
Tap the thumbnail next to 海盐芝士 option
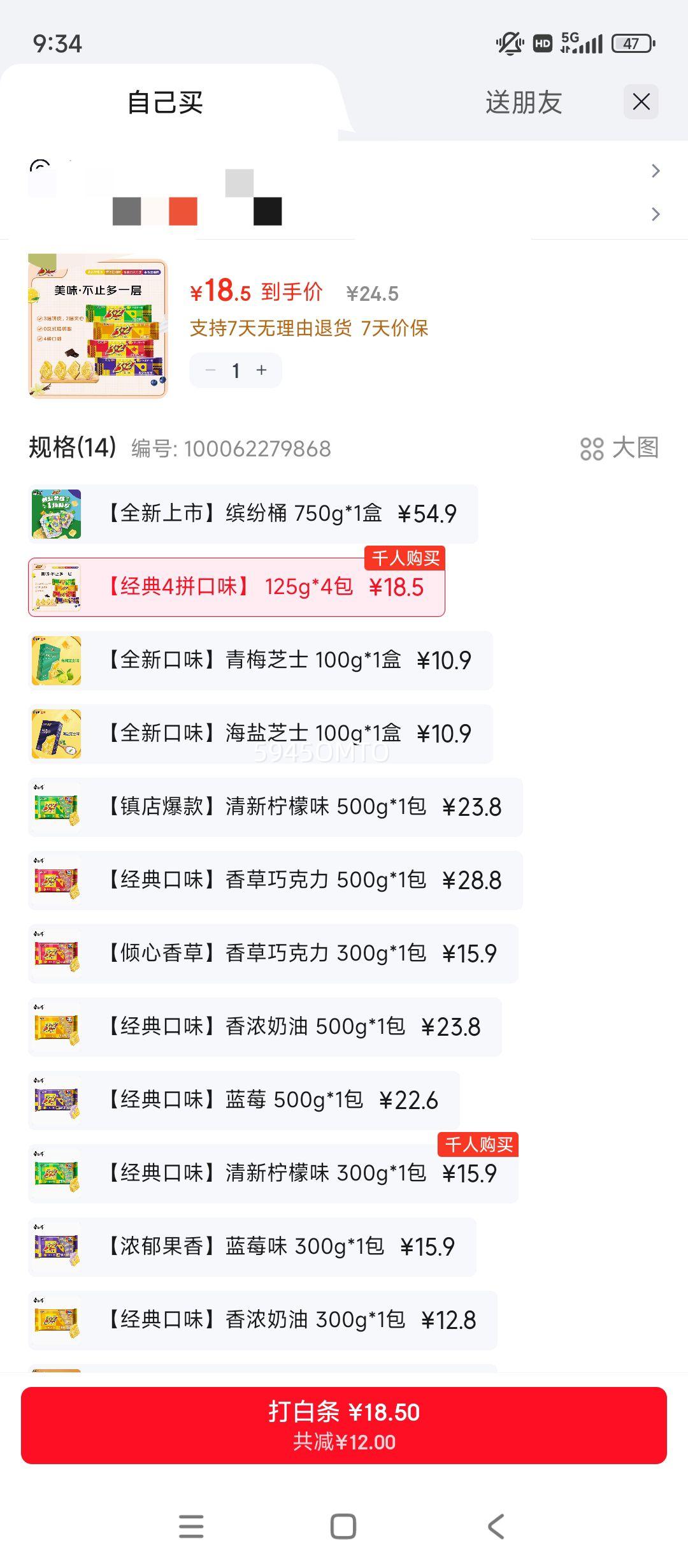pyautogui.click(x=56, y=734)
